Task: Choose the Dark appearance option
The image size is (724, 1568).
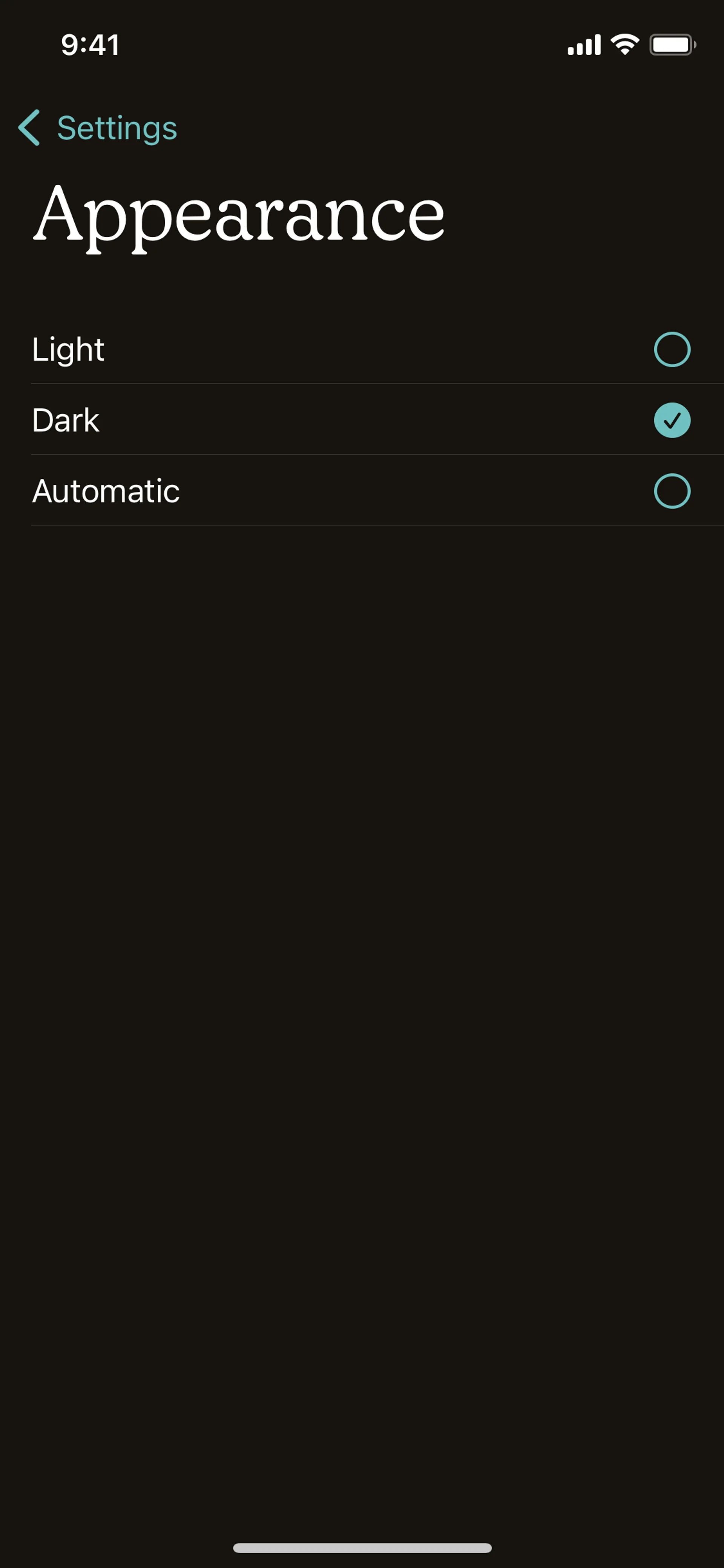Action: 671,420
